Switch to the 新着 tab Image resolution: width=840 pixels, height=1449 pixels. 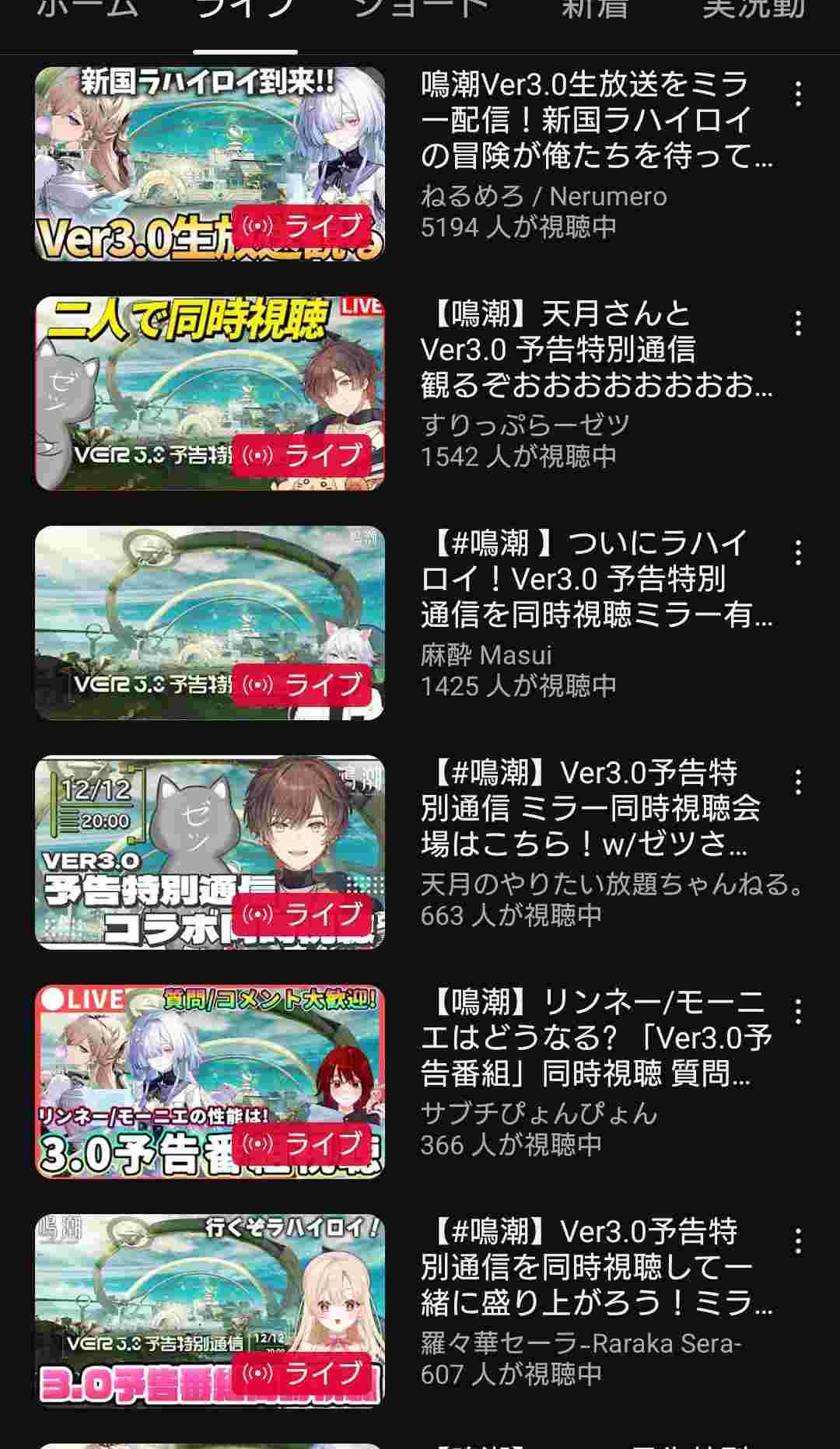coord(594,11)
